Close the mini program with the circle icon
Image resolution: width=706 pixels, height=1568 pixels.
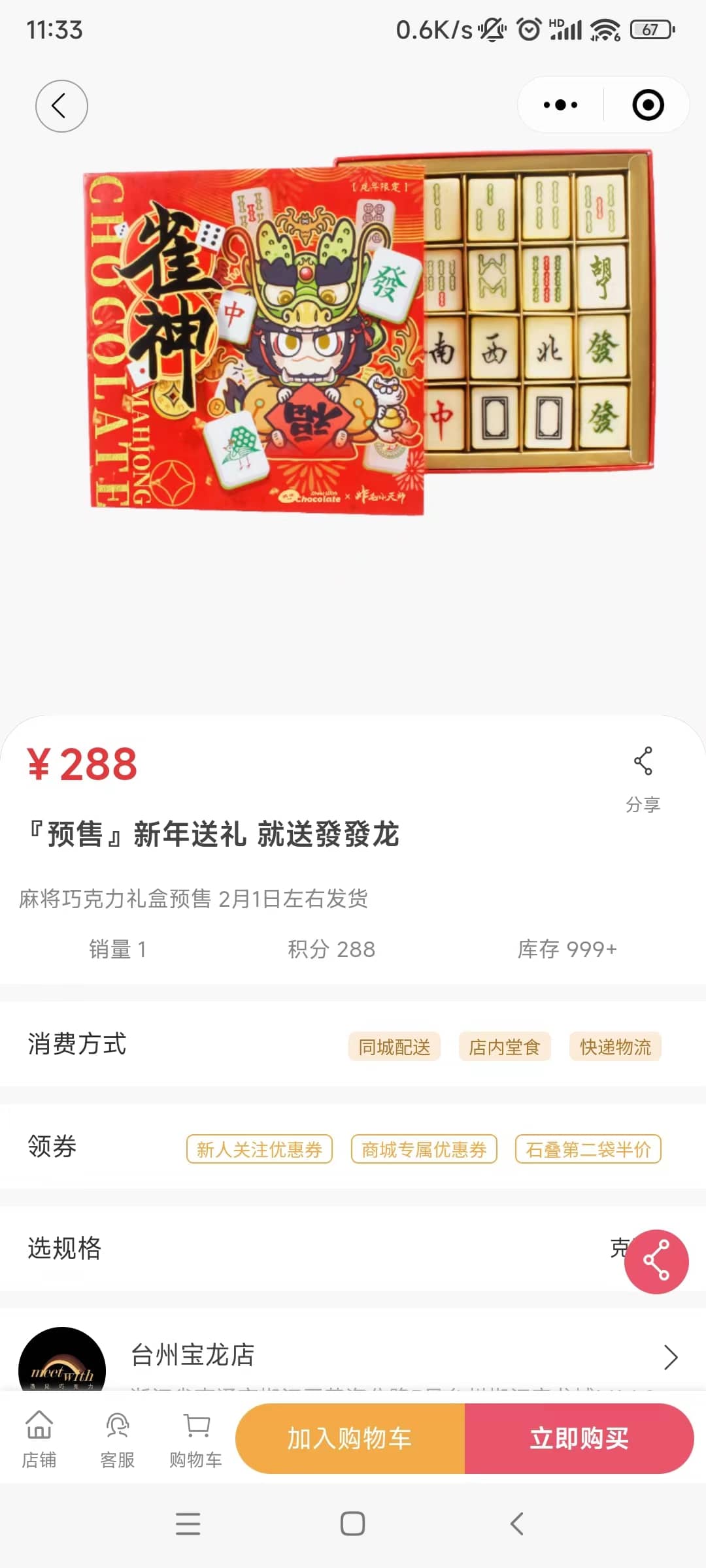click(x=648, y=105)
